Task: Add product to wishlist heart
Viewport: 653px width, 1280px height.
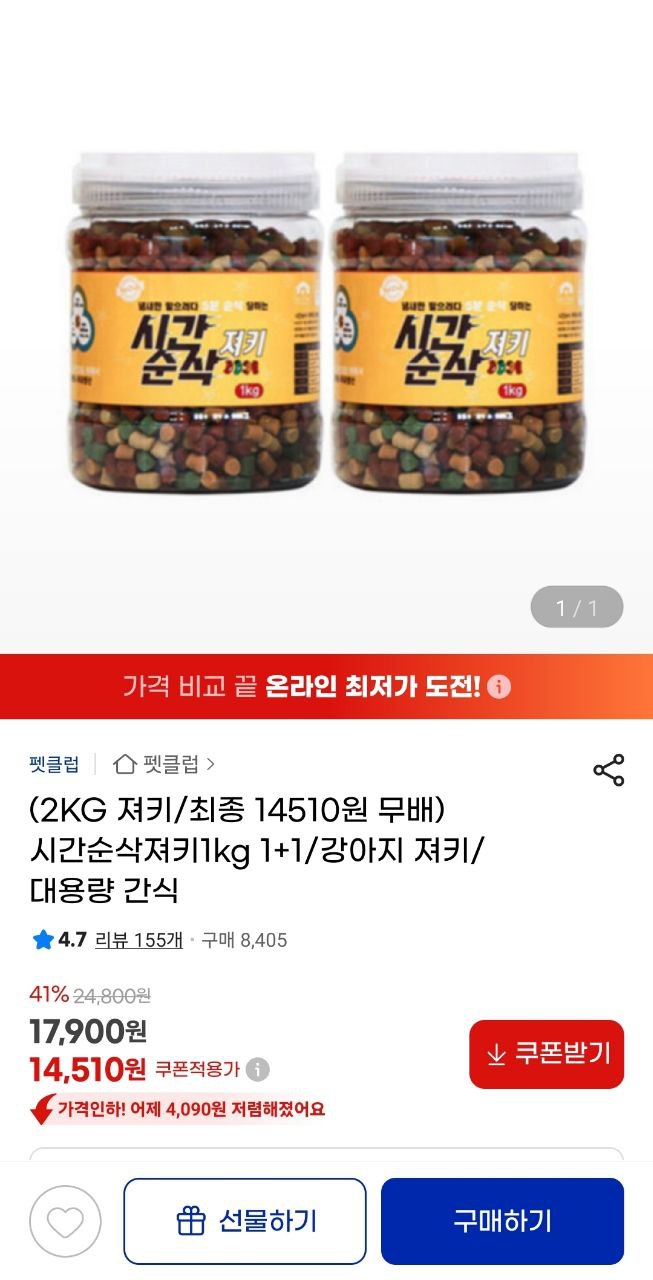Action: point(65,1221)
